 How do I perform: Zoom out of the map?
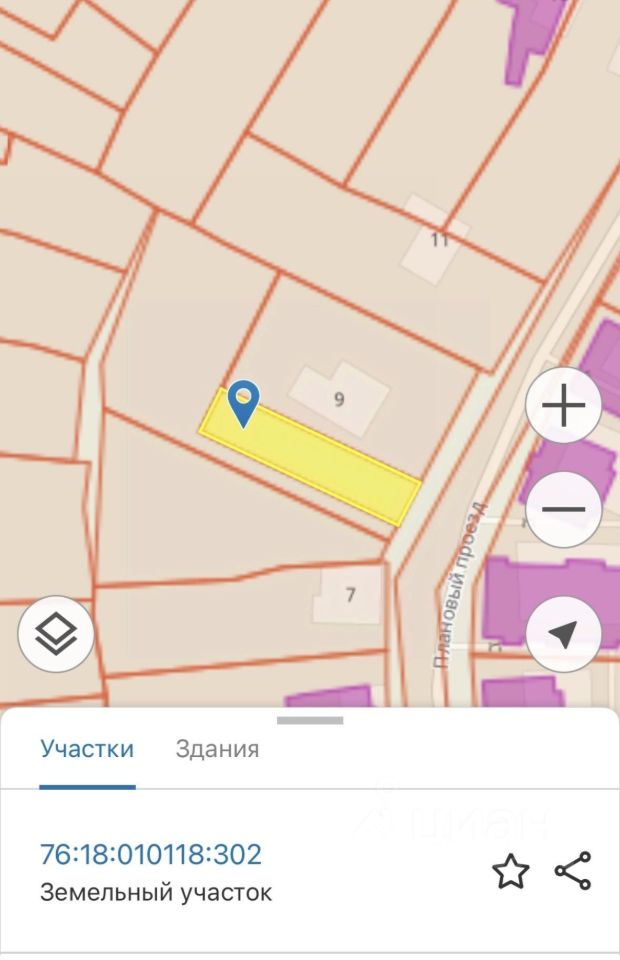click(563, 509)
